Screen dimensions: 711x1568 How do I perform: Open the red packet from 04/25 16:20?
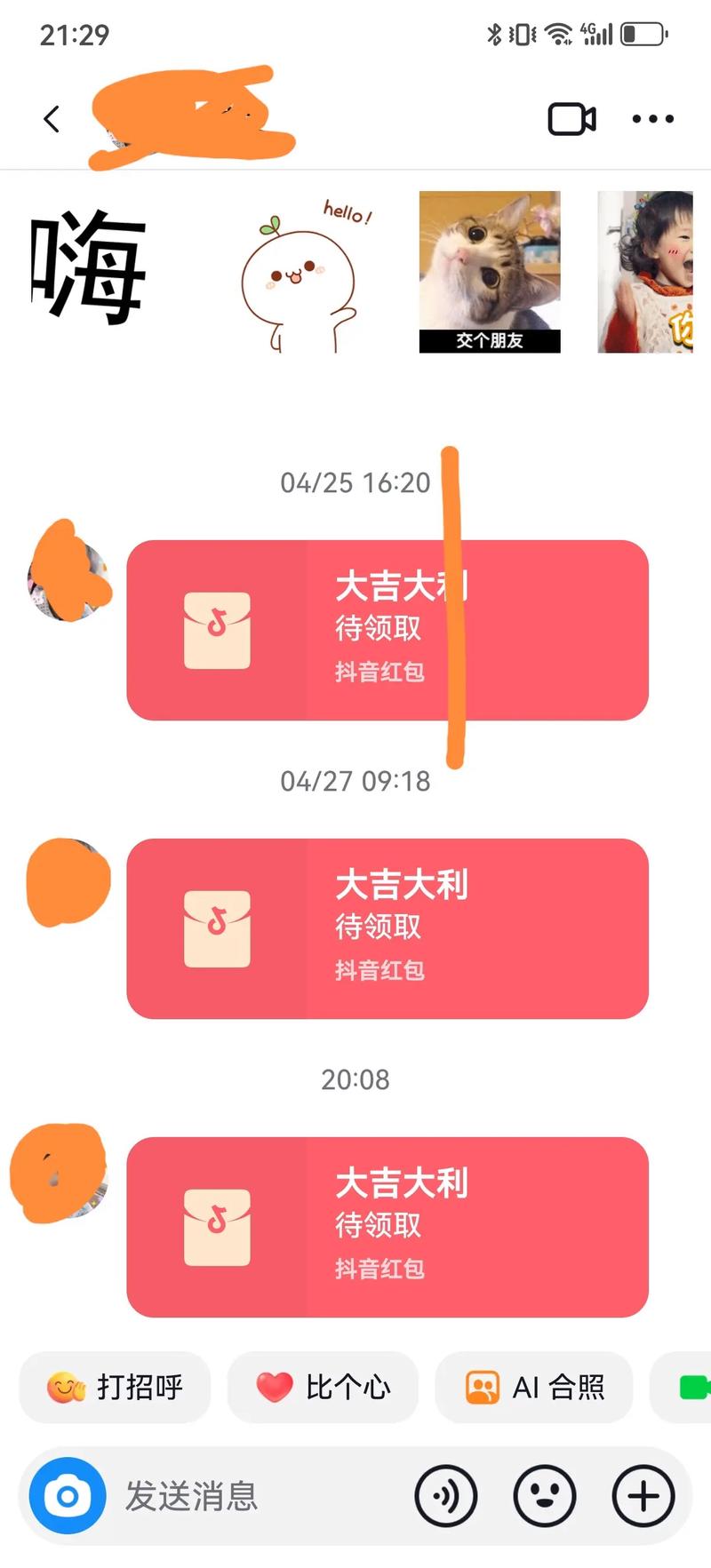coord(387,630)
